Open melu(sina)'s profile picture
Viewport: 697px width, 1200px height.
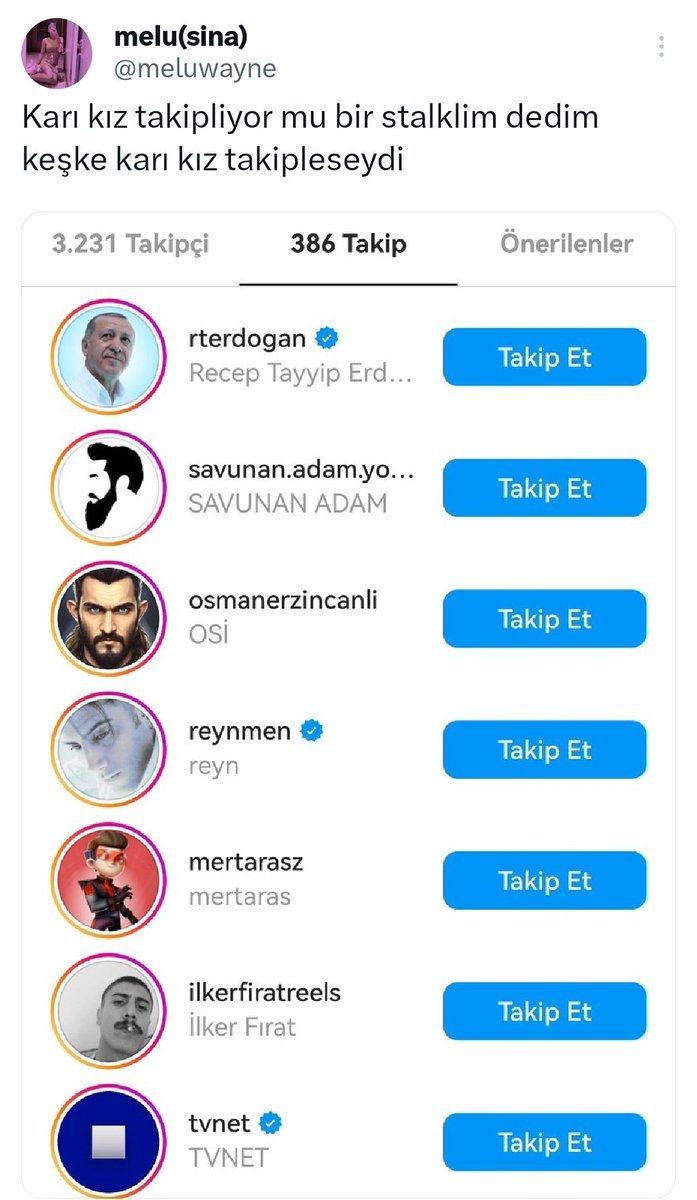pos(56,54)
